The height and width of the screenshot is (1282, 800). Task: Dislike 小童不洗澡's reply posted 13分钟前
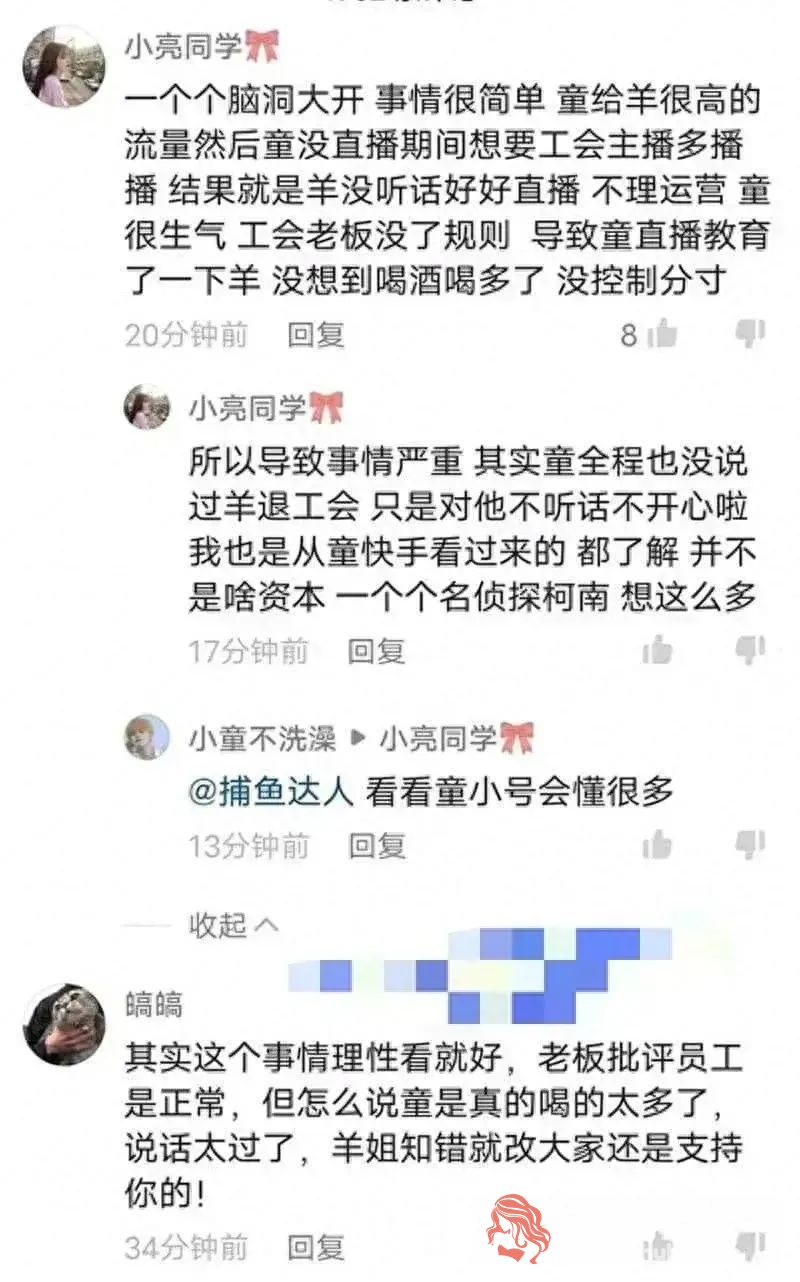point(750,846)
